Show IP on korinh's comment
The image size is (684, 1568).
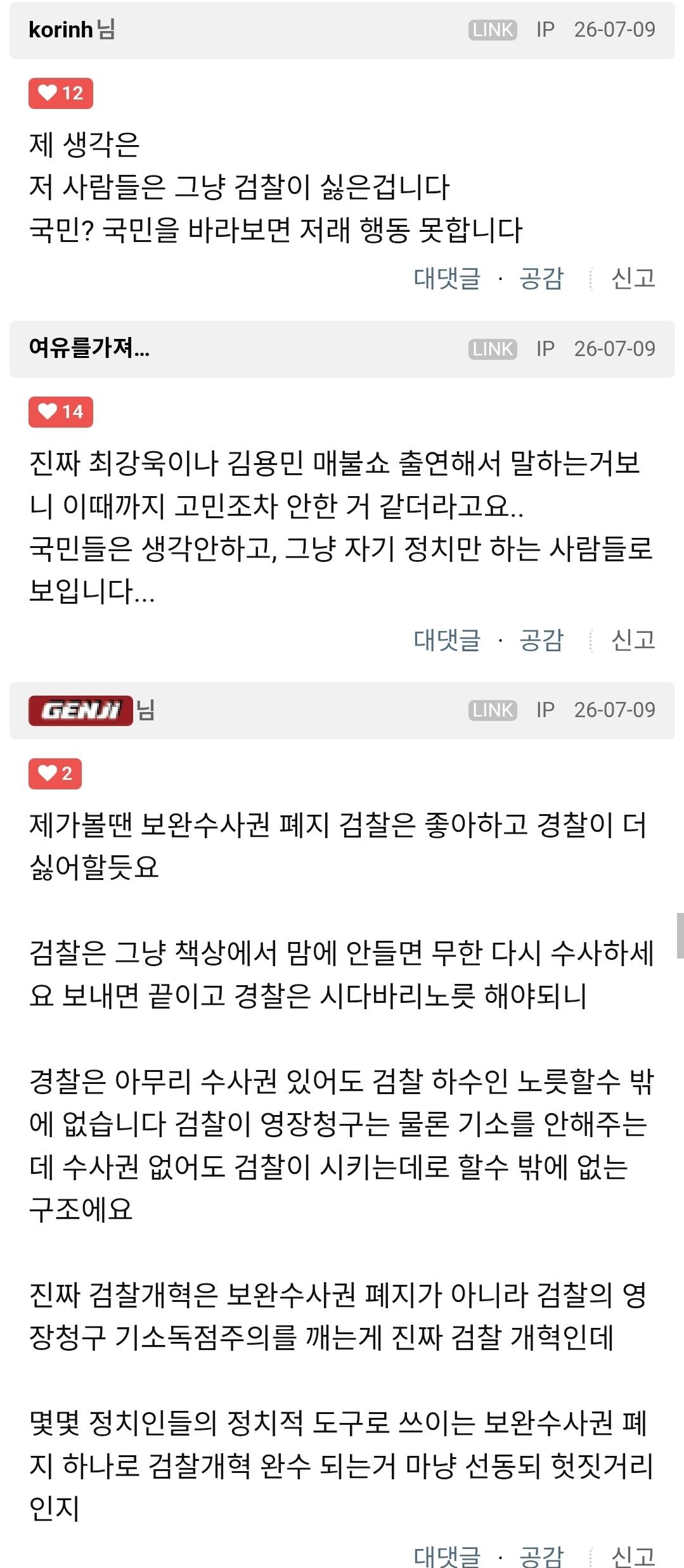tap(545, 30)
